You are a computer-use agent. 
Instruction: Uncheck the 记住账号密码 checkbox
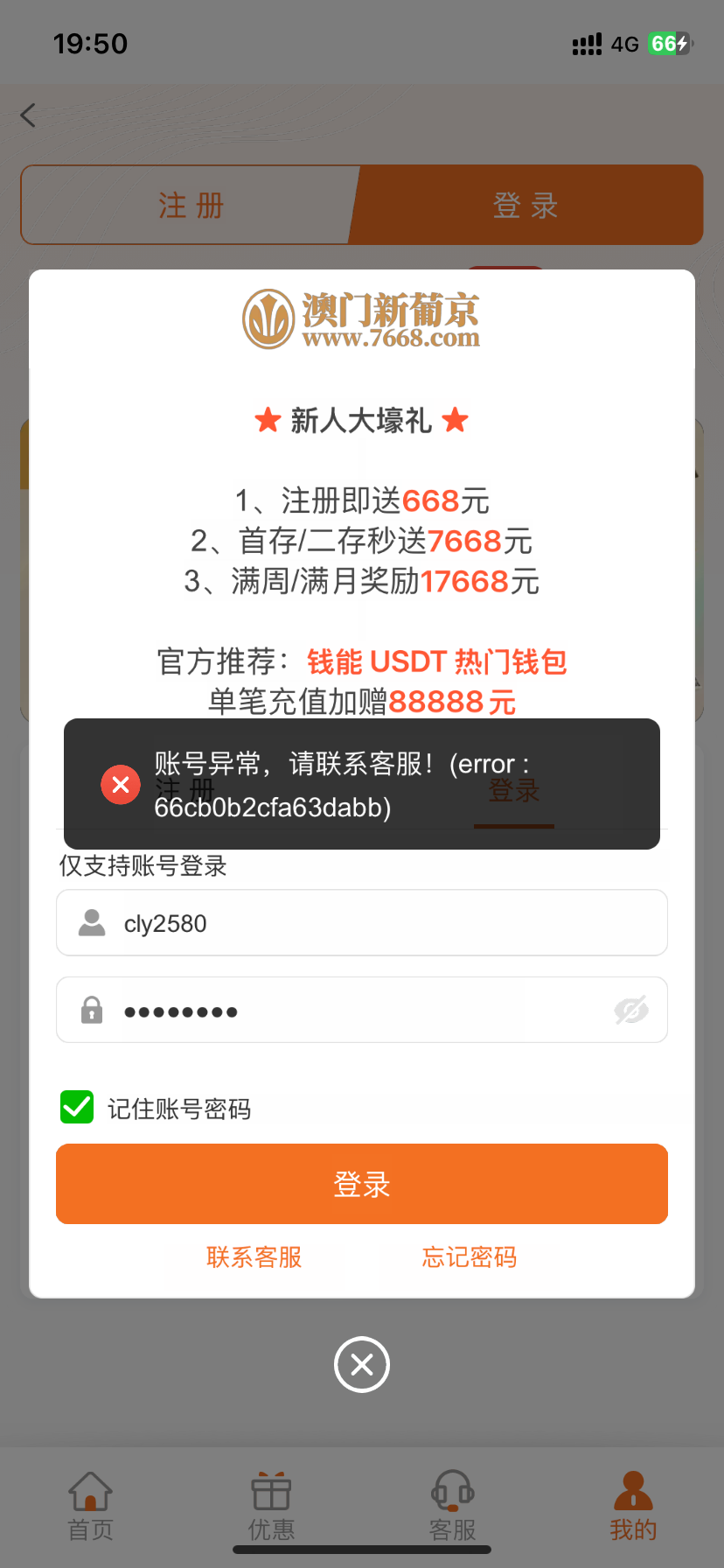pos(76,1107)
